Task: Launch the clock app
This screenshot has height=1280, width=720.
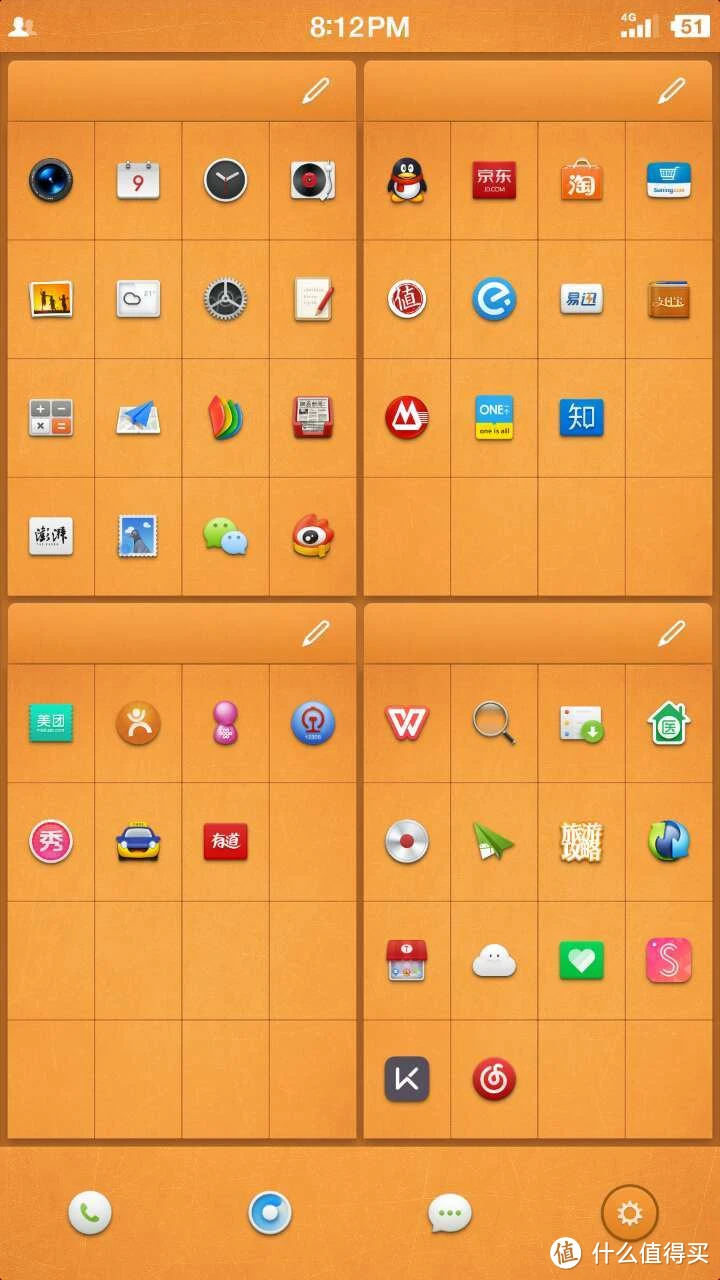Action: [225, 181]
